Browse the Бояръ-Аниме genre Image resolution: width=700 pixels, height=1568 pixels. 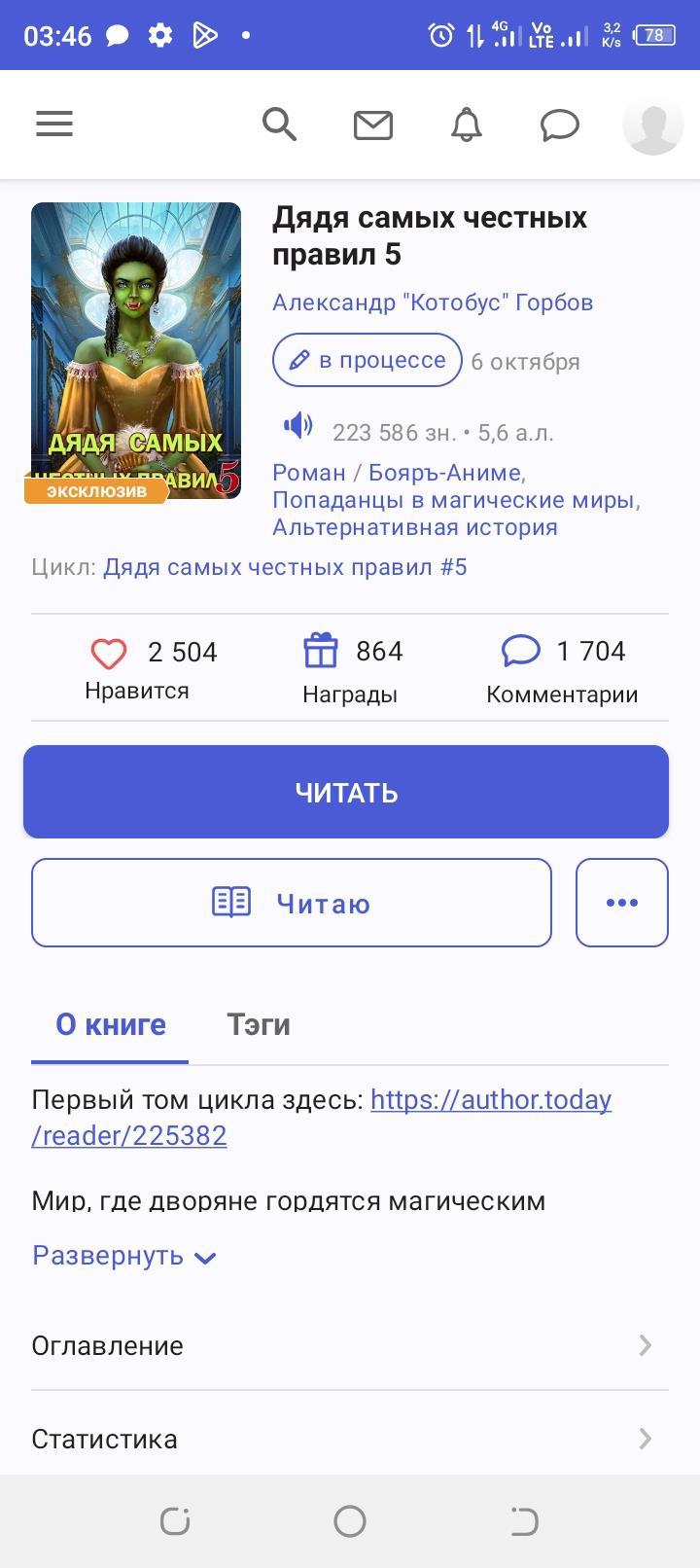(444, 473)
